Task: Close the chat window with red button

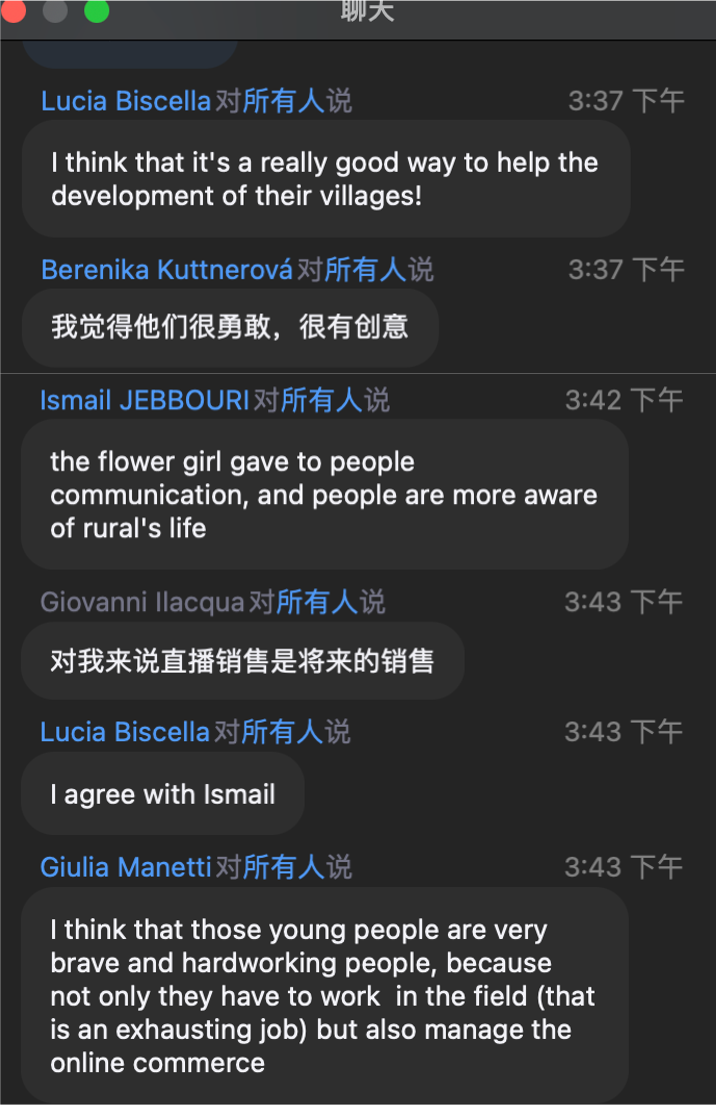Action: 14,8
